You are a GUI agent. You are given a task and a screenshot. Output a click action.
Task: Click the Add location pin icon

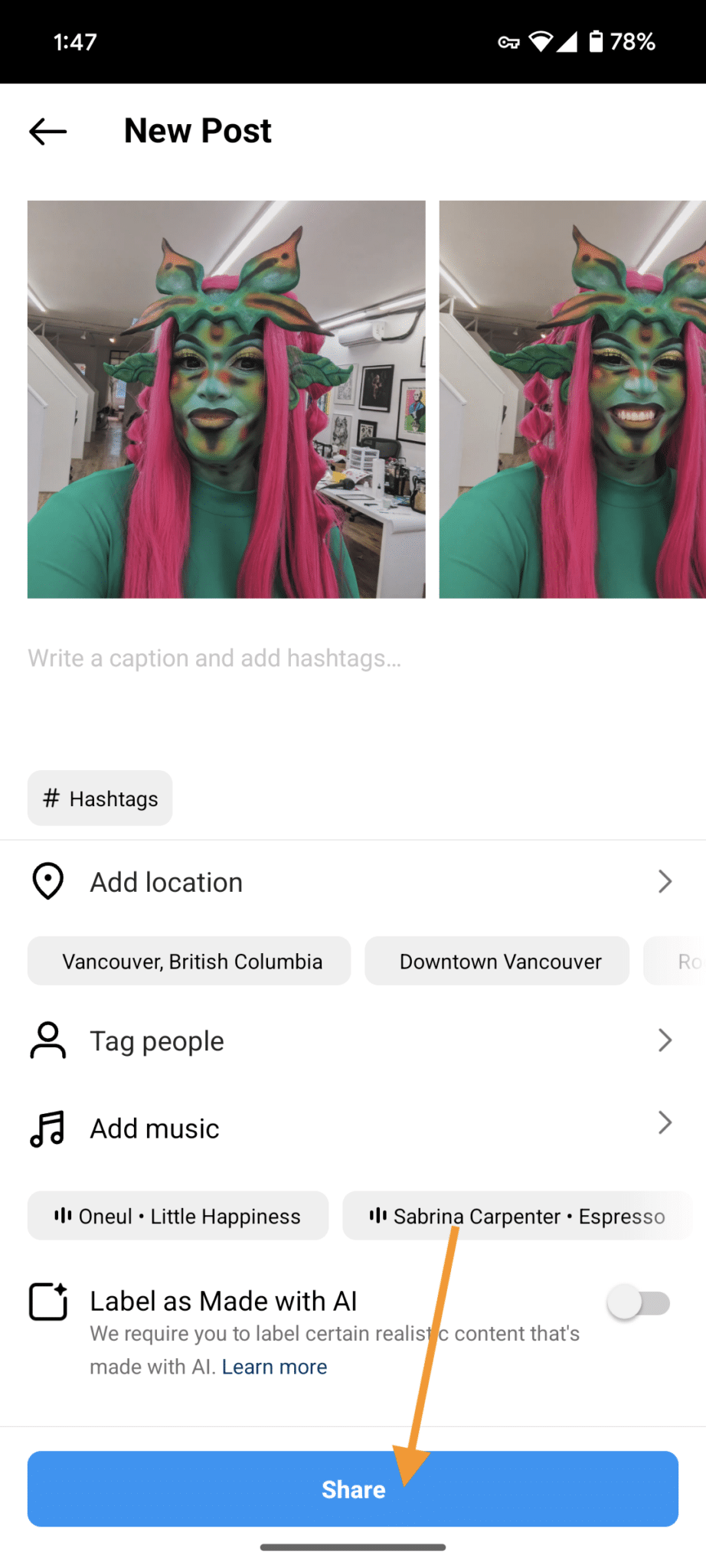(47, 881)
